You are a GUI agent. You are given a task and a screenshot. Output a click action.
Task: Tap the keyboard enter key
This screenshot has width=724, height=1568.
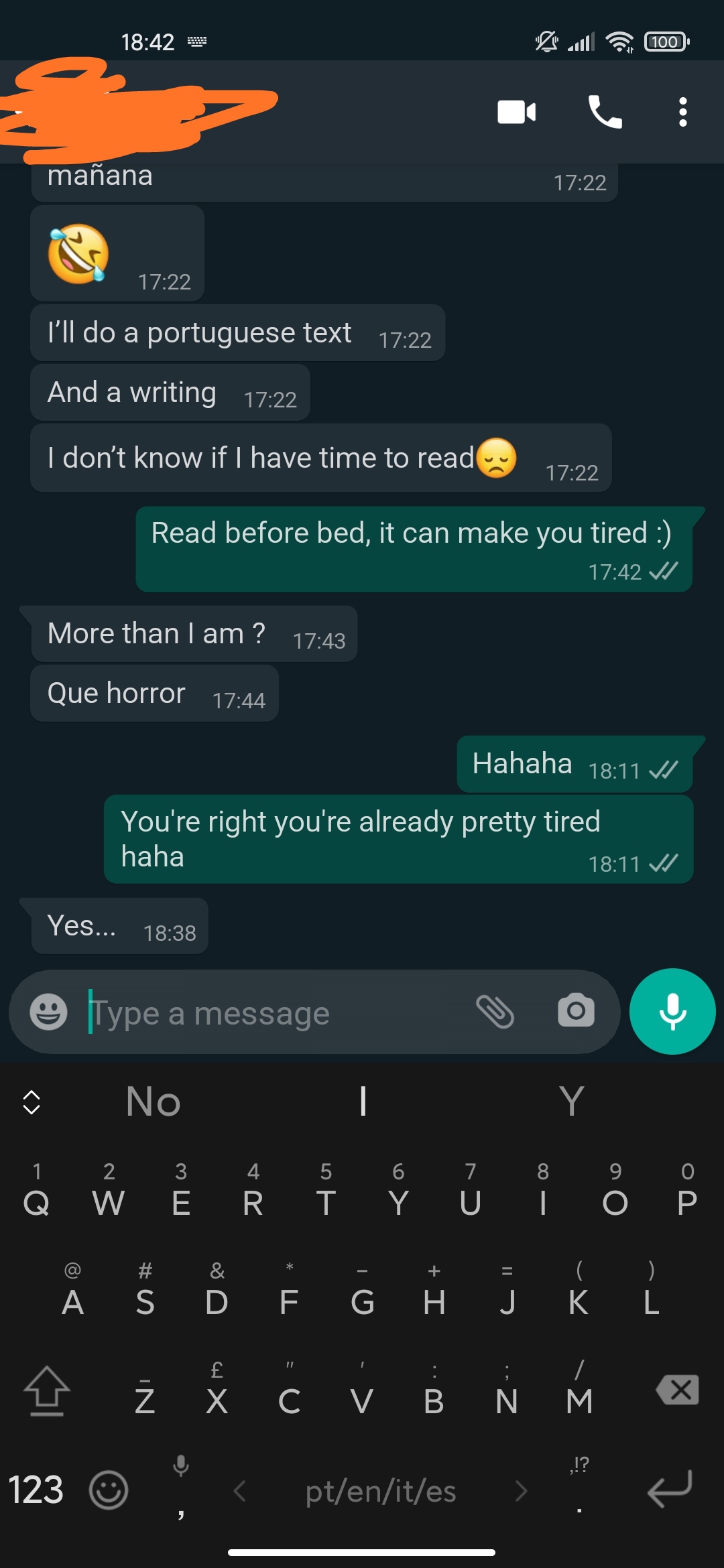670,1489
